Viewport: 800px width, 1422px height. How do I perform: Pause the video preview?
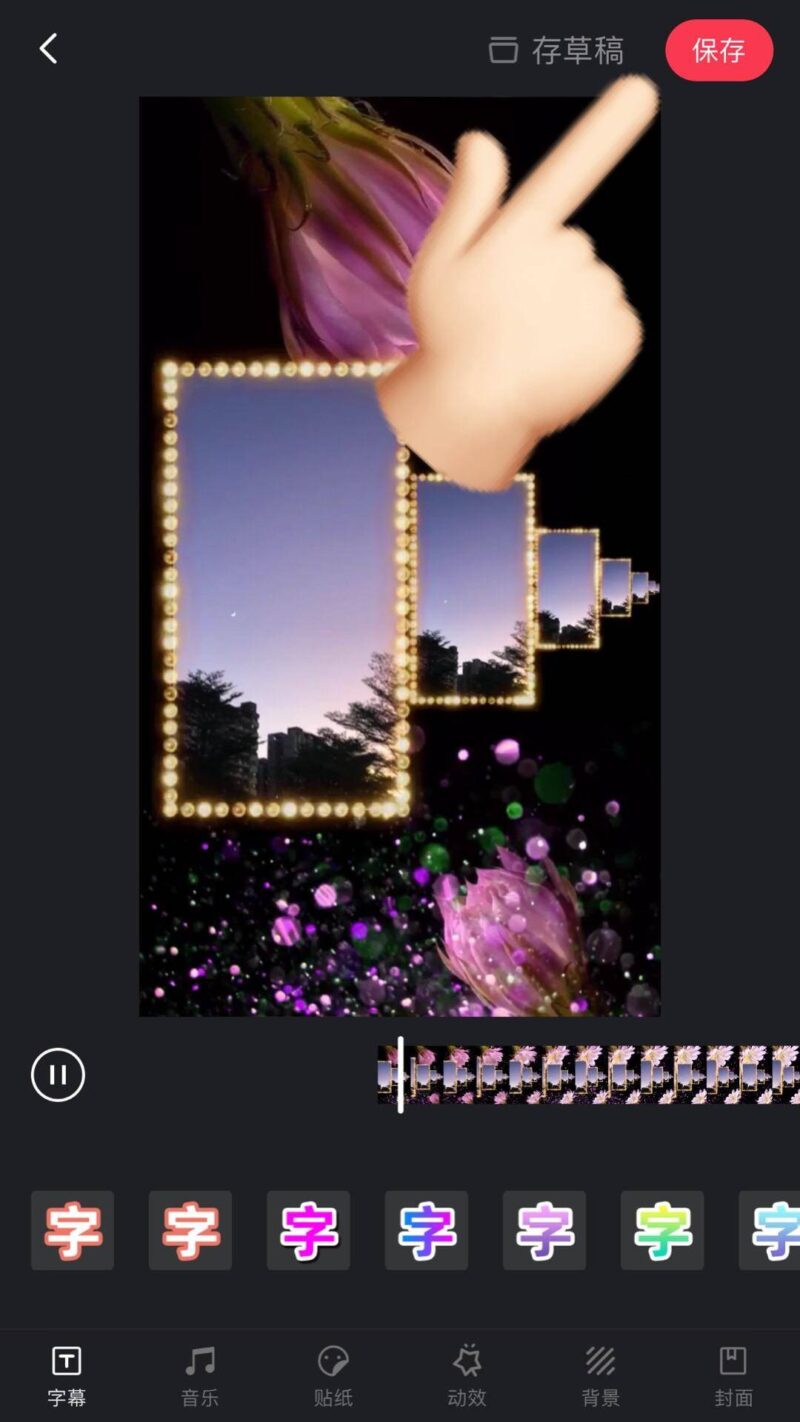pos(58,1075)
